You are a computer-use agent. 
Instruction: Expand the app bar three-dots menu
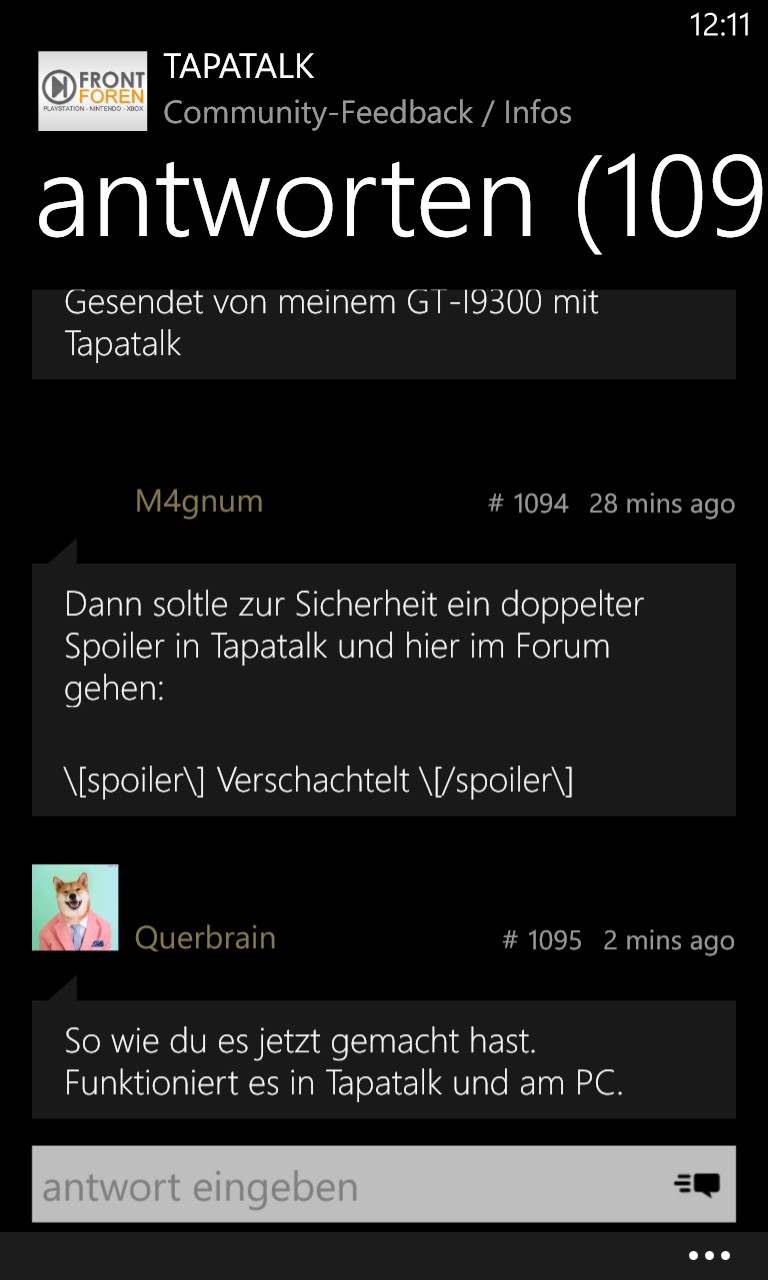[710, 1256]
